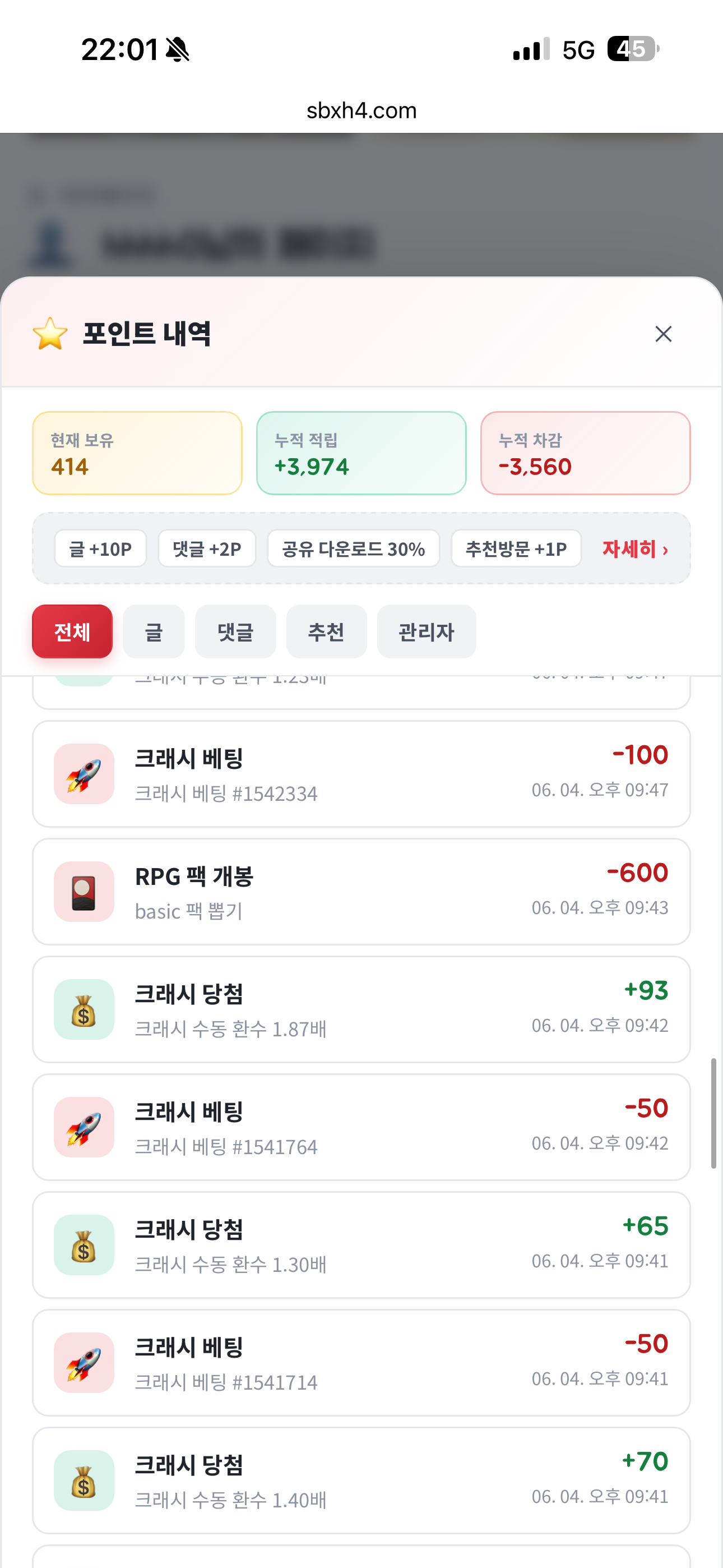Open the 자세히 details link
The width and height of the screenshot is (723, 1568).
635,549
